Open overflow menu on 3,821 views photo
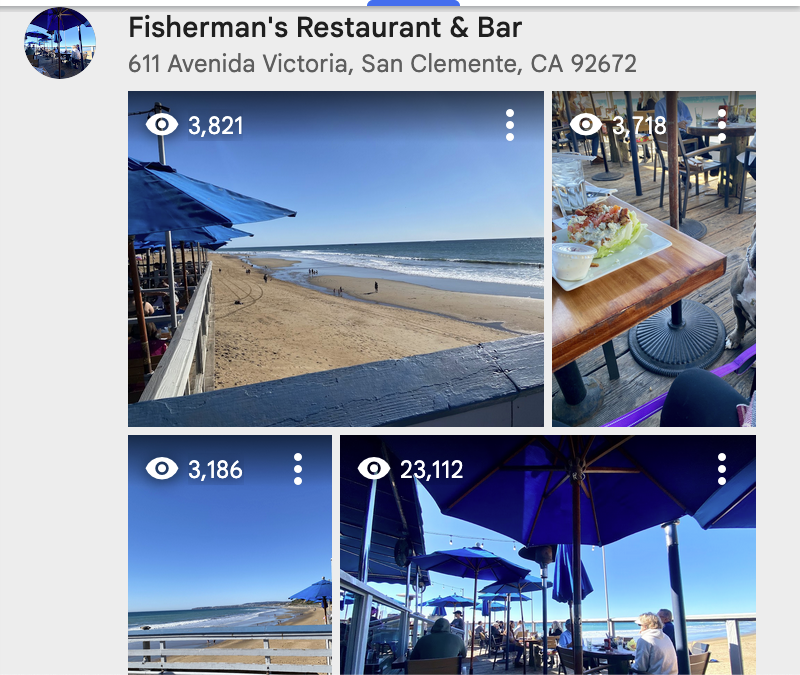 pyautogui.click(x=510, y=125)
